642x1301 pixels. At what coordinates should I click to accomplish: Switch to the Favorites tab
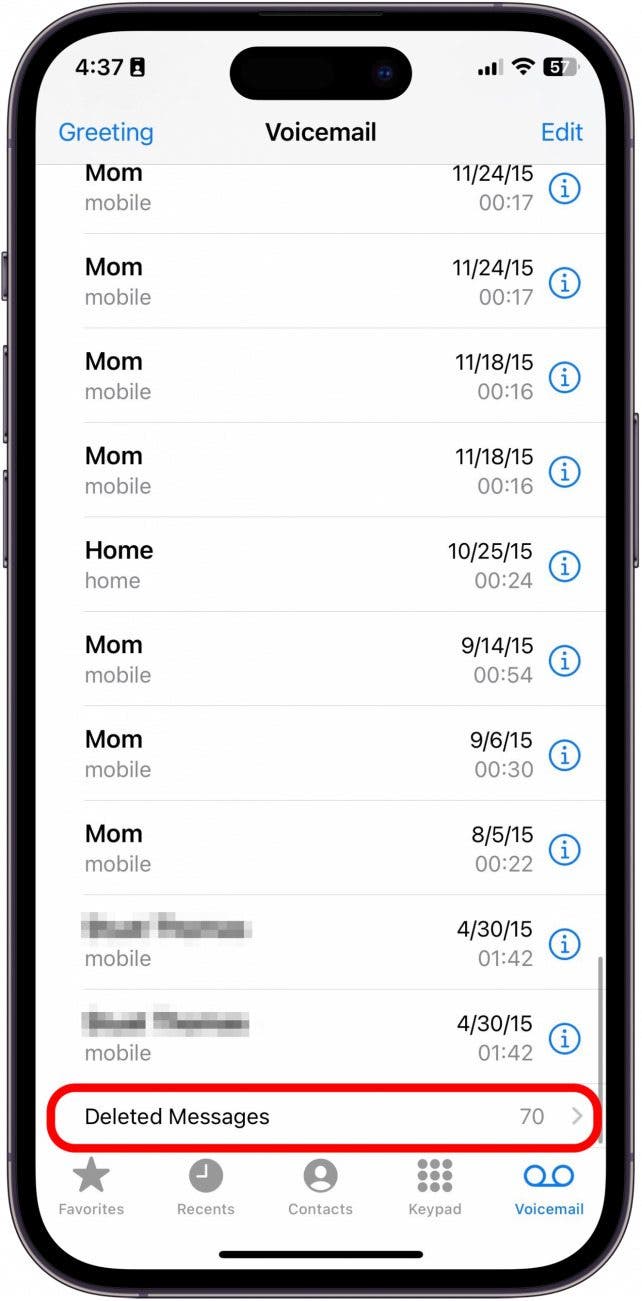91,1187
